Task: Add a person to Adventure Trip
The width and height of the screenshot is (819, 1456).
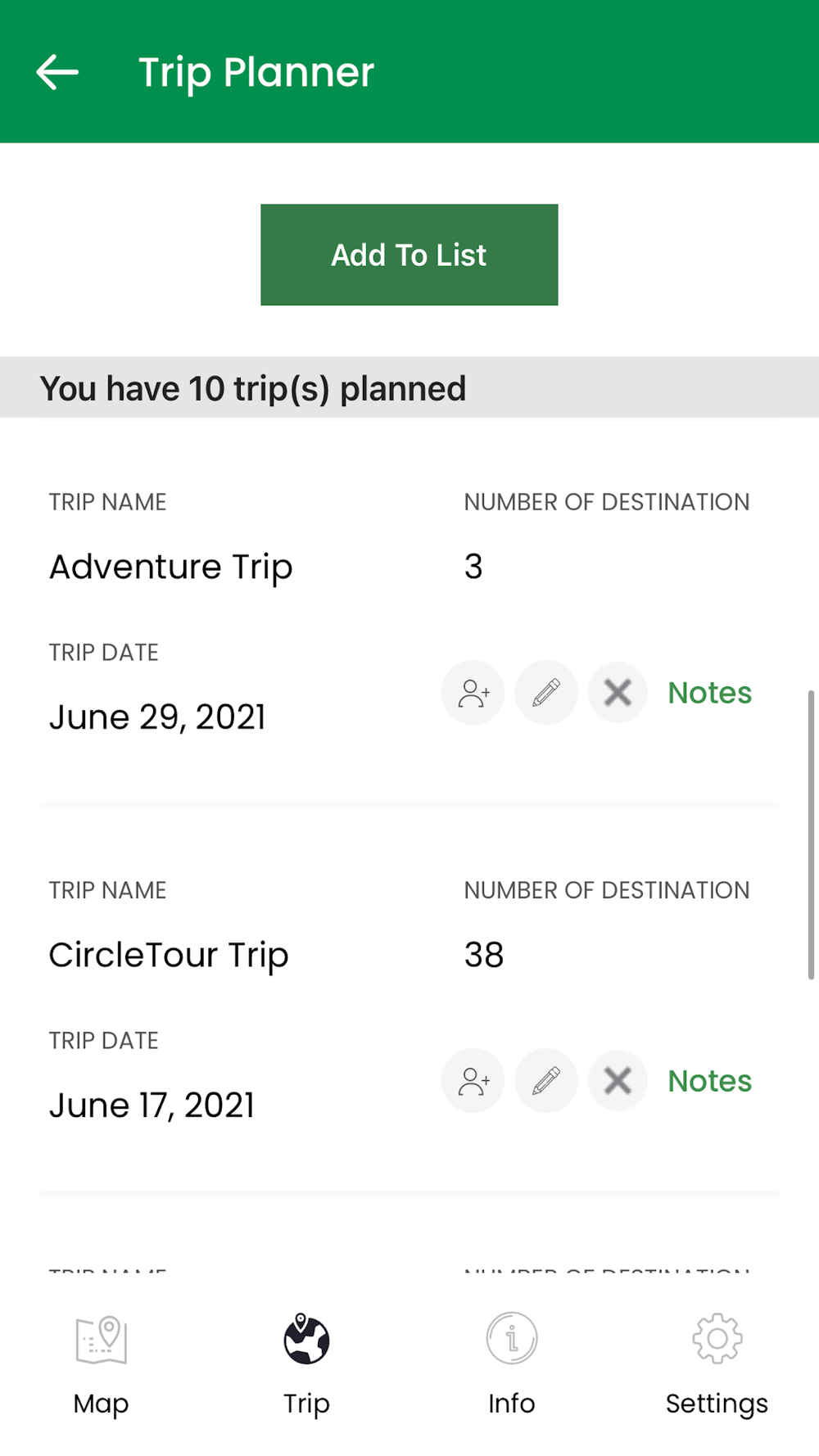Action: pyautogui.click(x=473, y=693)
